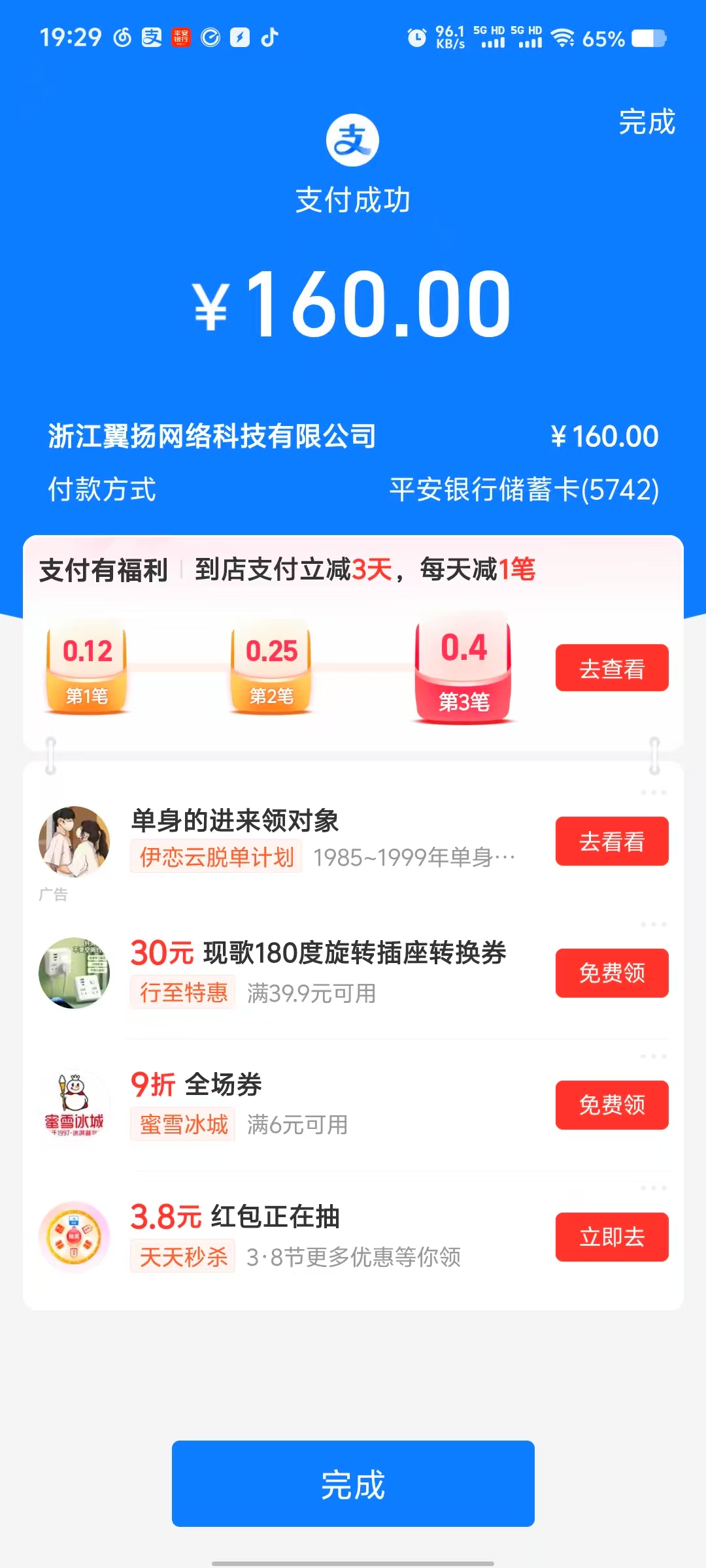Claim the 蜜雪冰城 9折 全场券
Image resolution: width=706 pixels, height=1568 pixels.
click(612, 1105)
